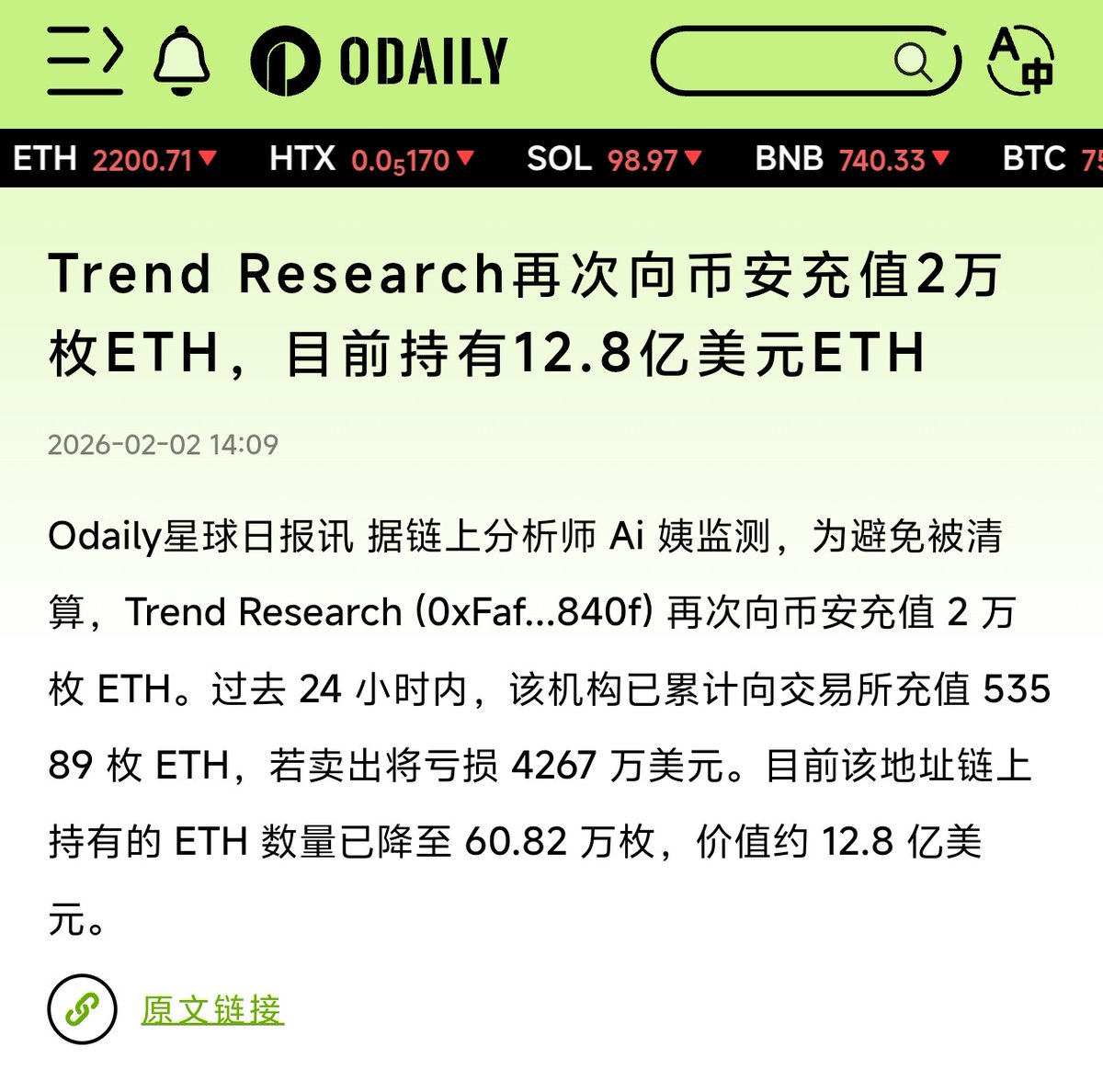Open the notifications bell
This screenshot has height=1092, width=1103.
click(x=181, y=61)
